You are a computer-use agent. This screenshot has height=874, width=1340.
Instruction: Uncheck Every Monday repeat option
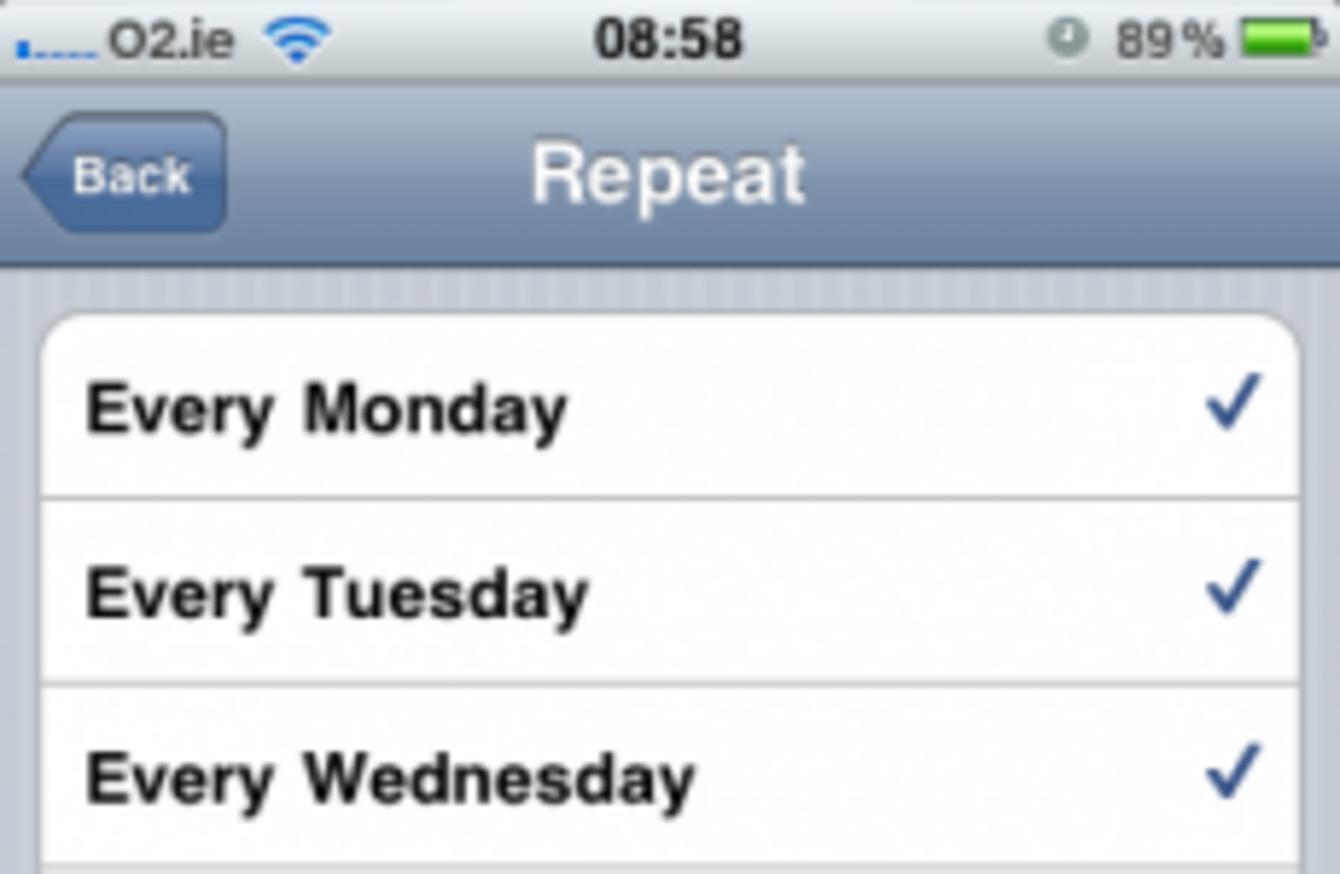point(668,407)
